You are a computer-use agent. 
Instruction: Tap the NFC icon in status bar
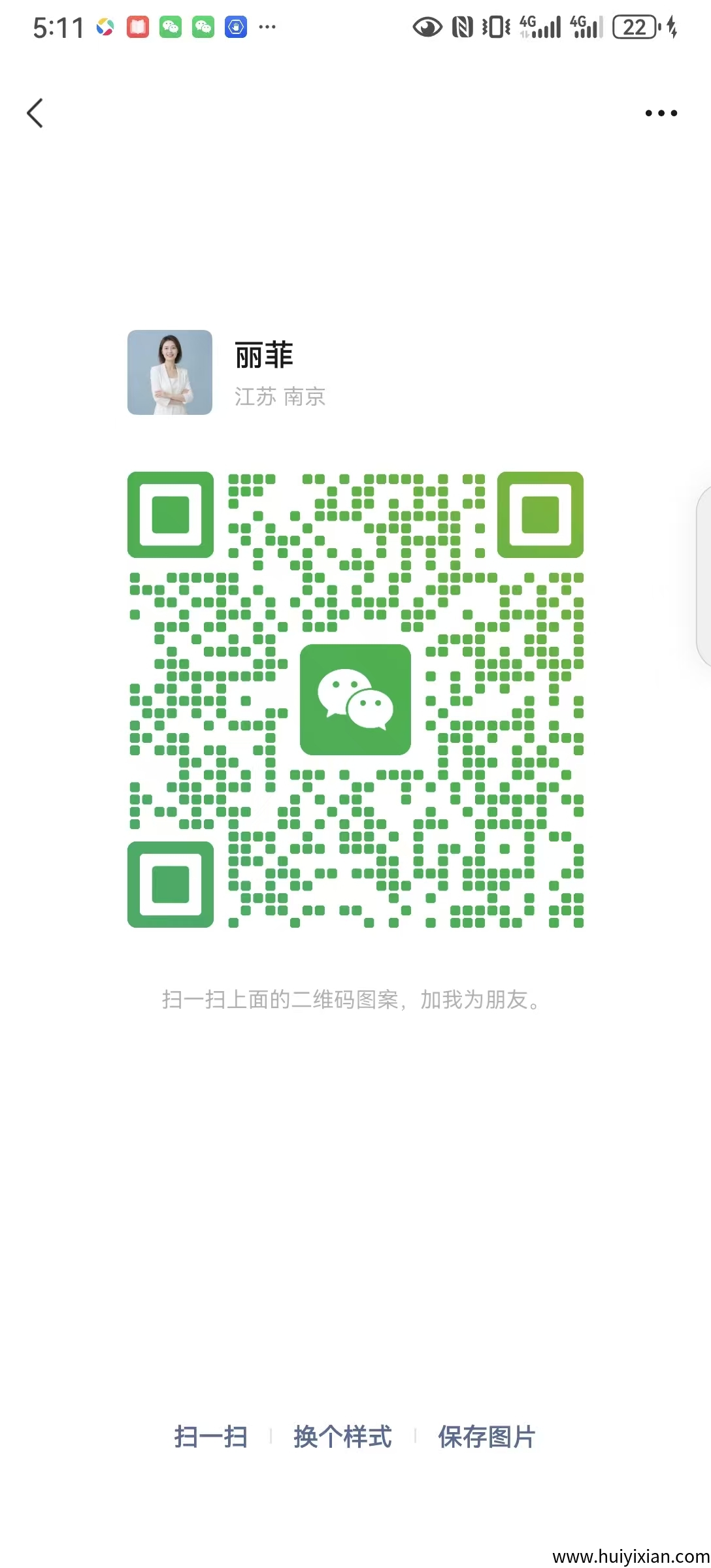pos(463,27)
